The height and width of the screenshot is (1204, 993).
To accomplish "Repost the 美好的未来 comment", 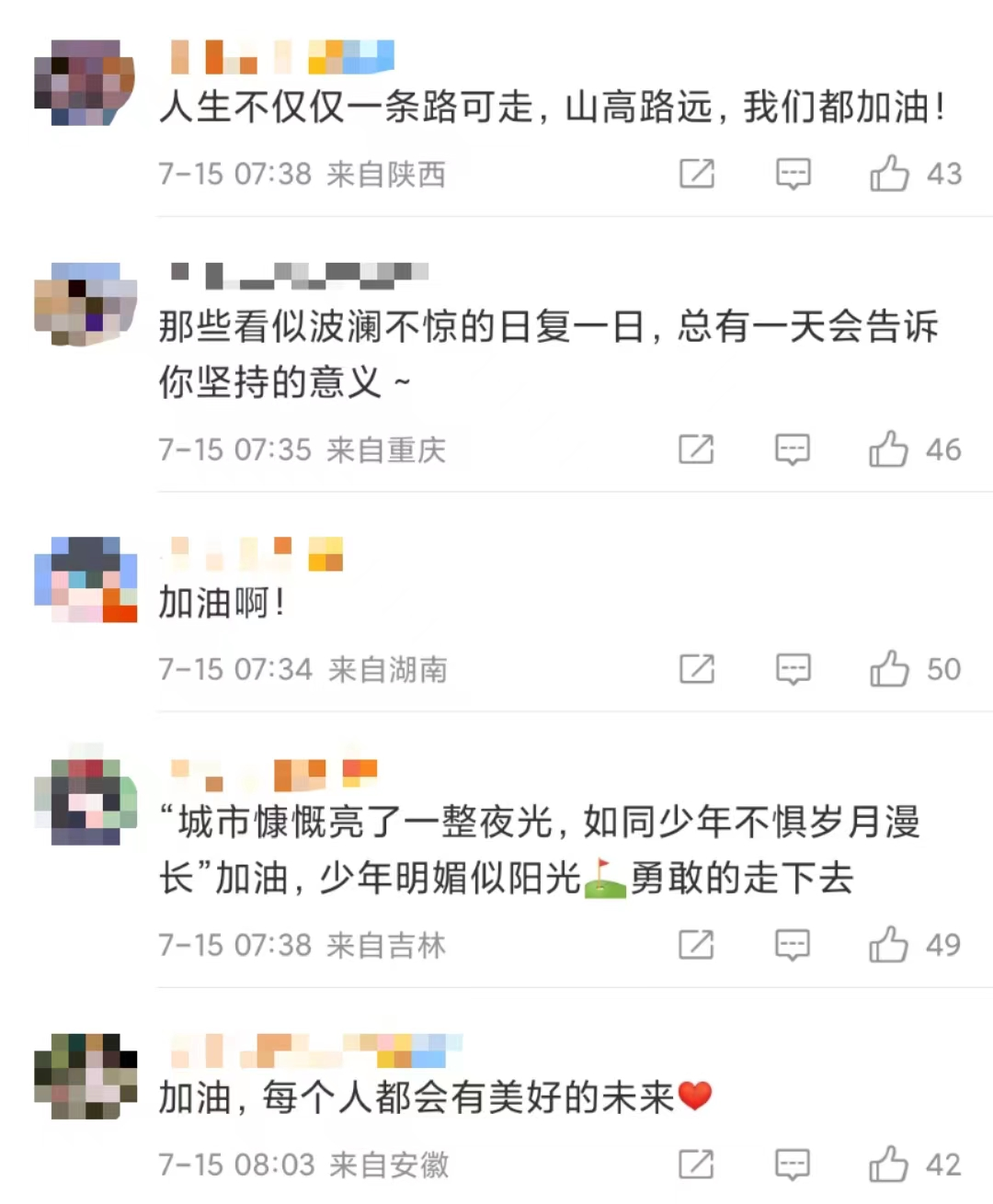I will coord(696,1164).
